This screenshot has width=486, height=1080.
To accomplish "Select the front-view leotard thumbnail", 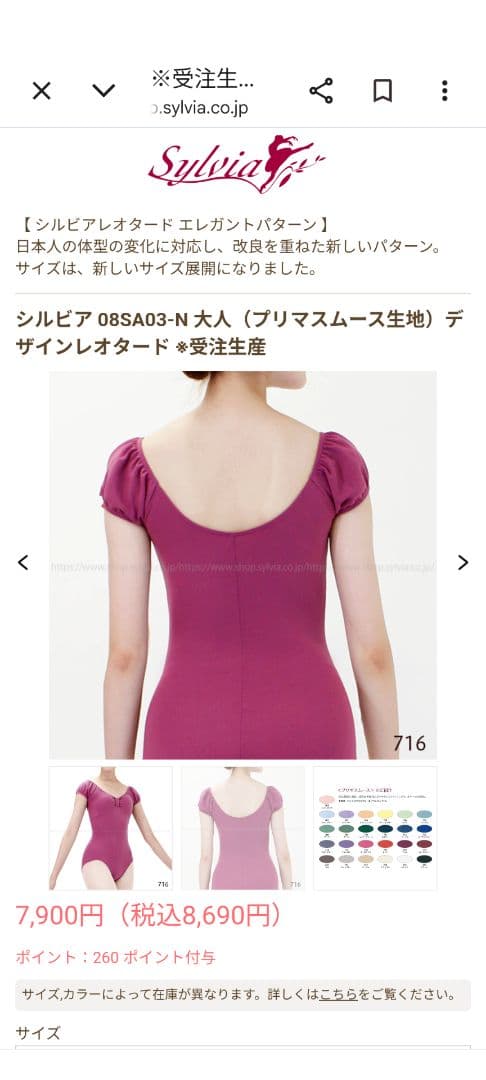I will coord(111,828).
